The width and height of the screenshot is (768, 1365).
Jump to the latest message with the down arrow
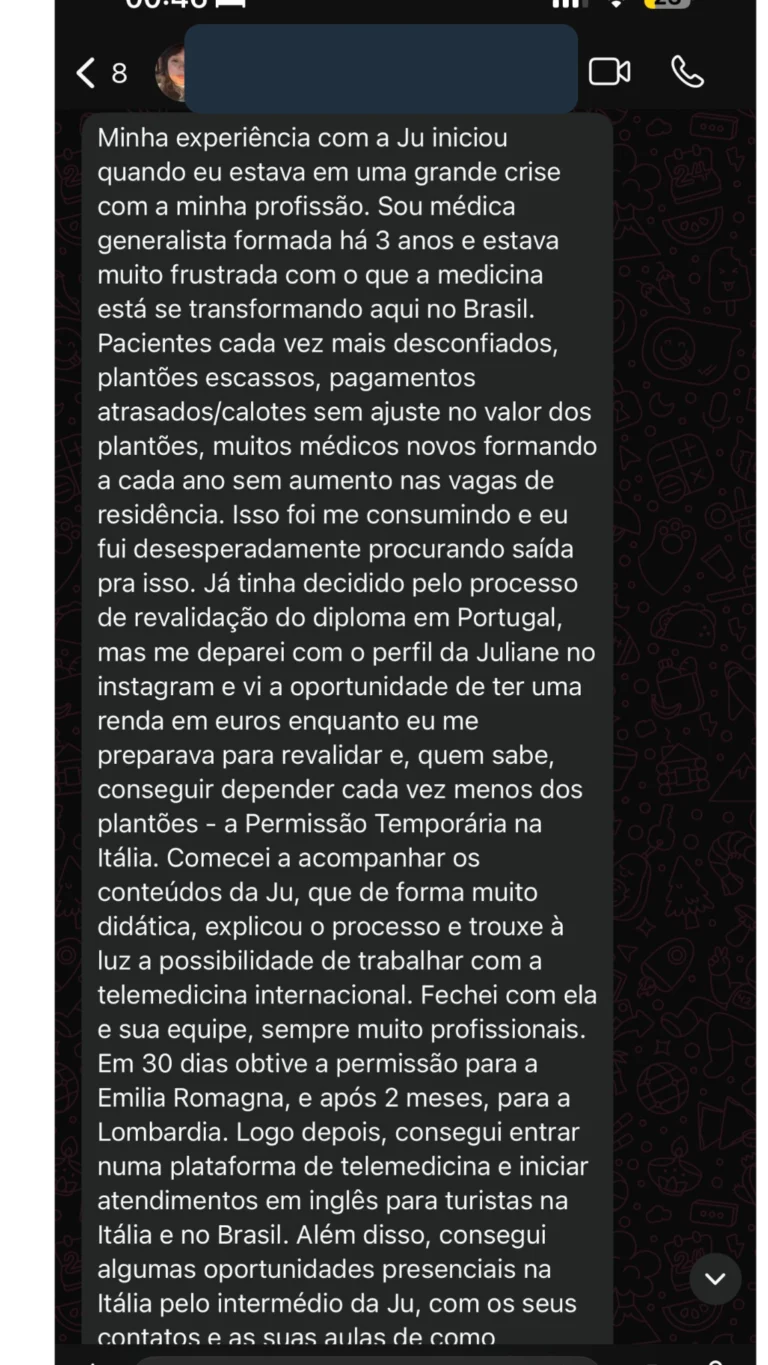pos(715,1279)
